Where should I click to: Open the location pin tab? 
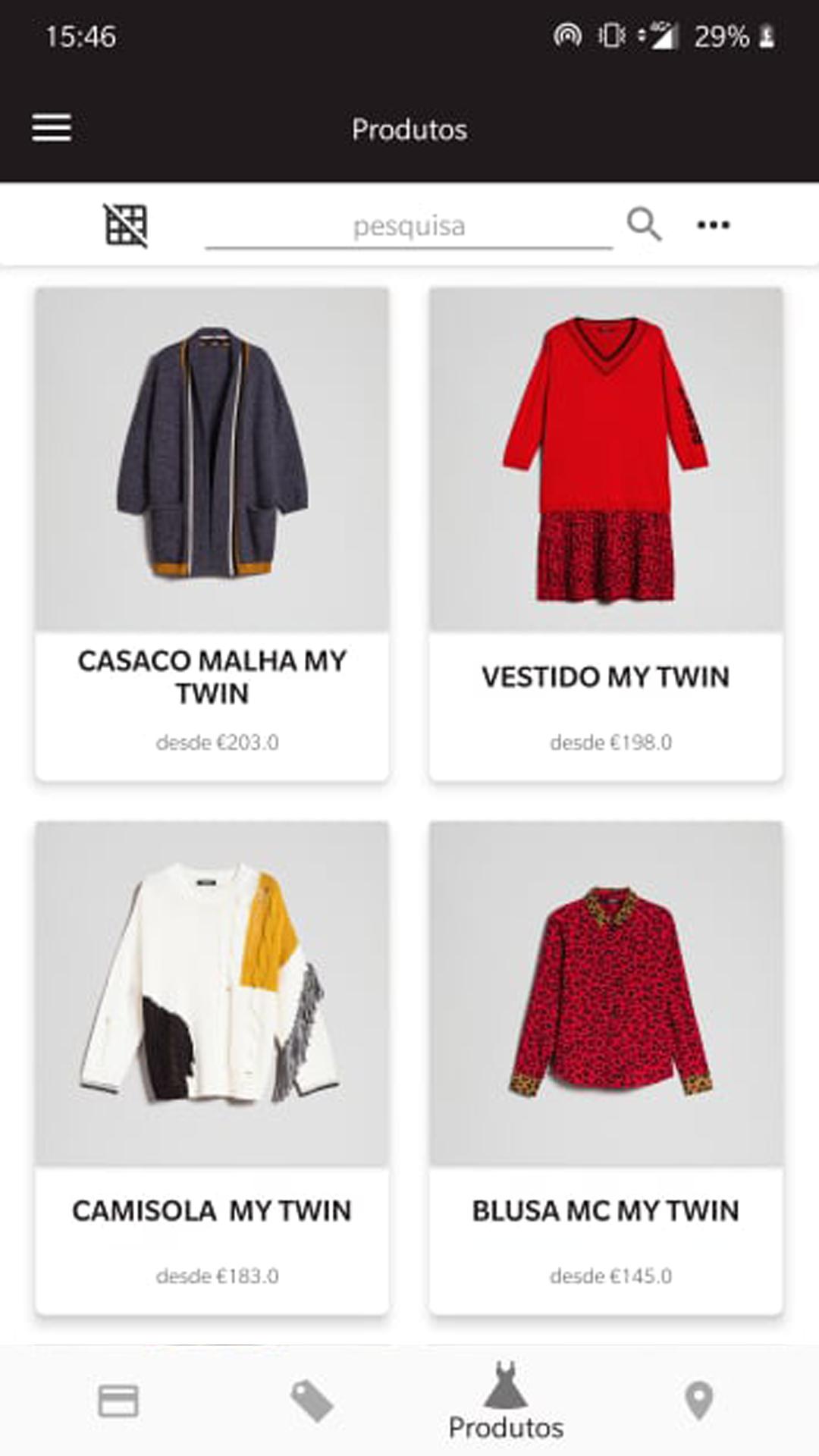click(699, 1401)
